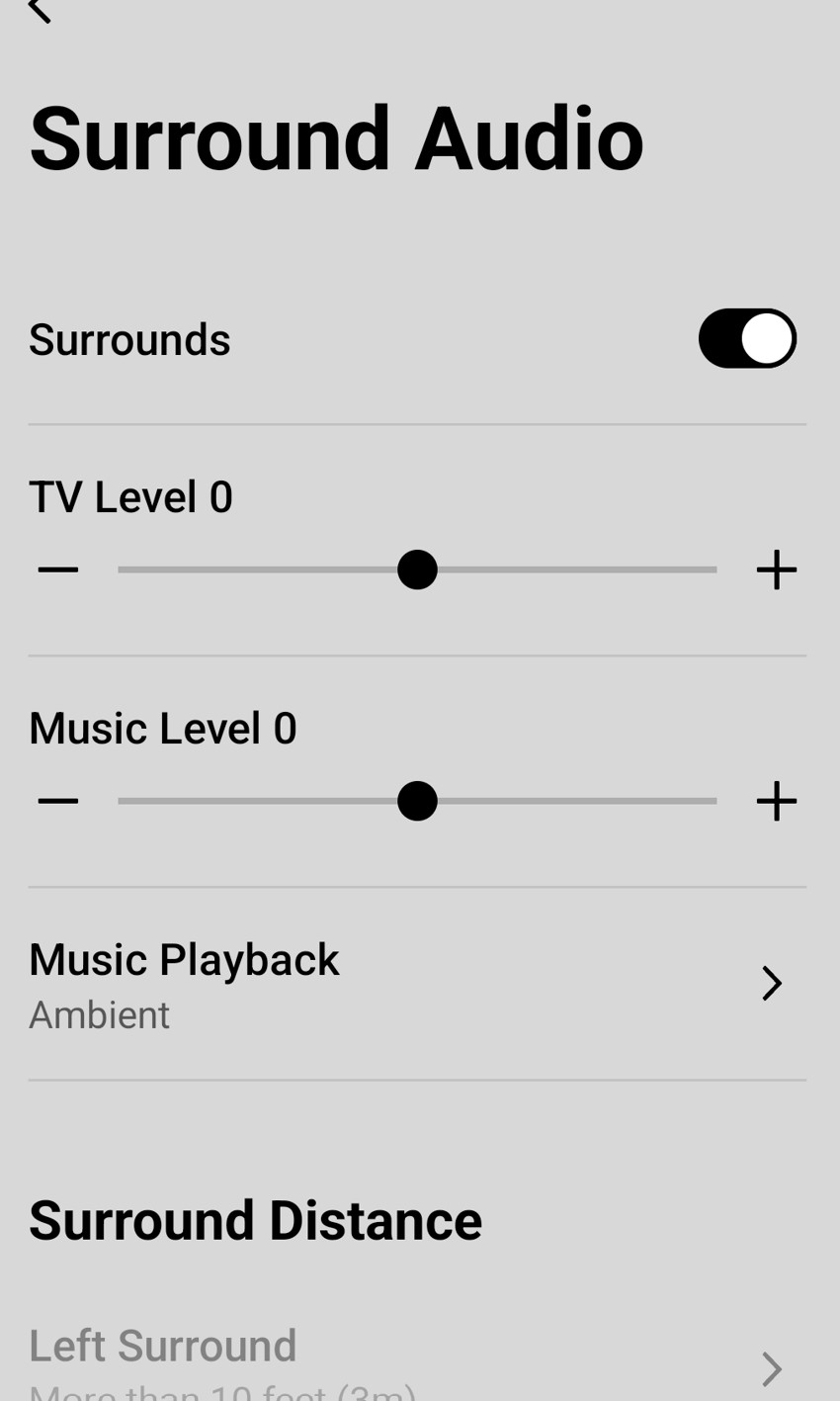Go back from Surround Audio
840x1401 pixels.
coord(40,10)
